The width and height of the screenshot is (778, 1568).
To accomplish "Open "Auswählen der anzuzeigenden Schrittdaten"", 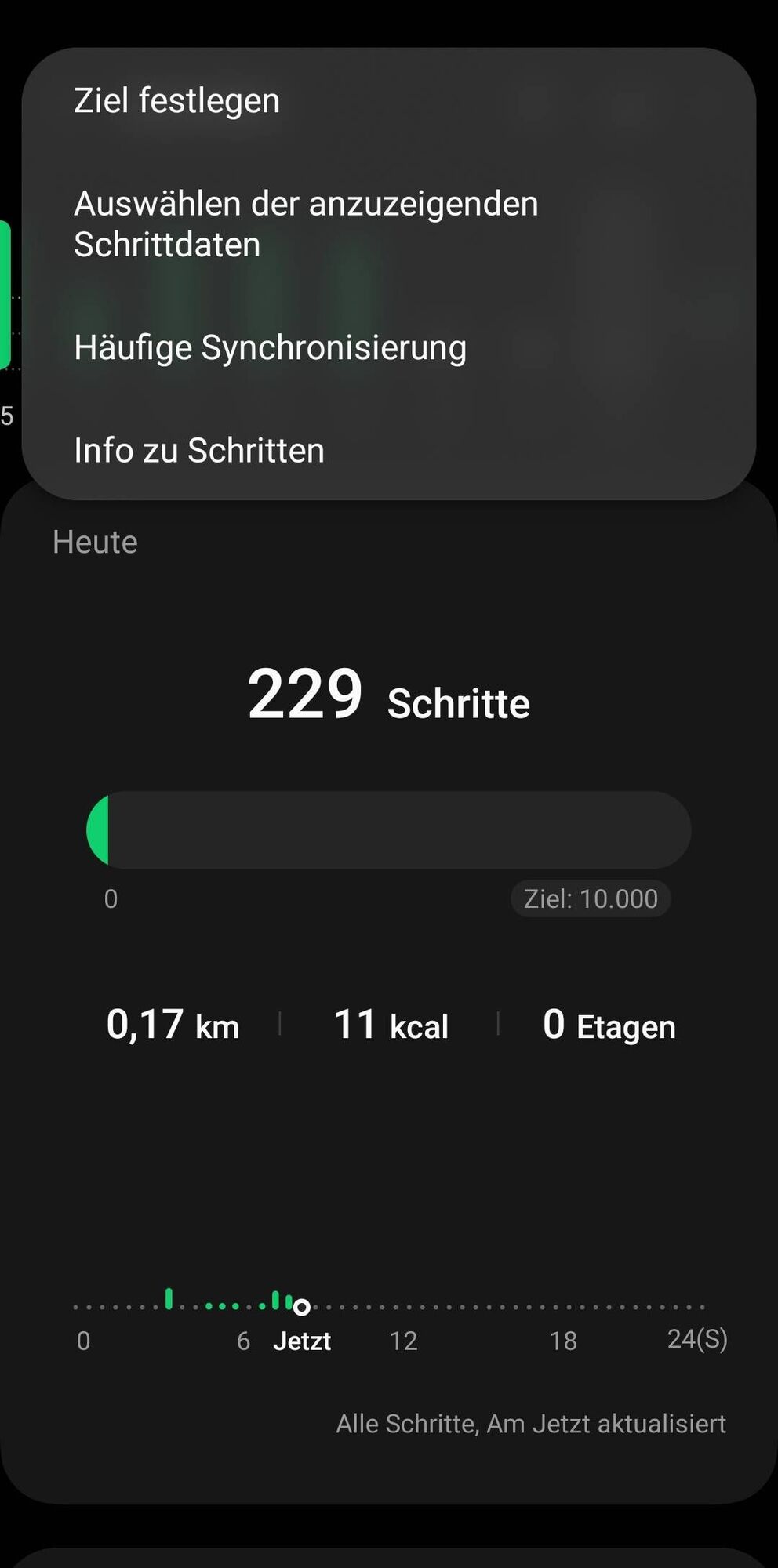I will point(306,223).
